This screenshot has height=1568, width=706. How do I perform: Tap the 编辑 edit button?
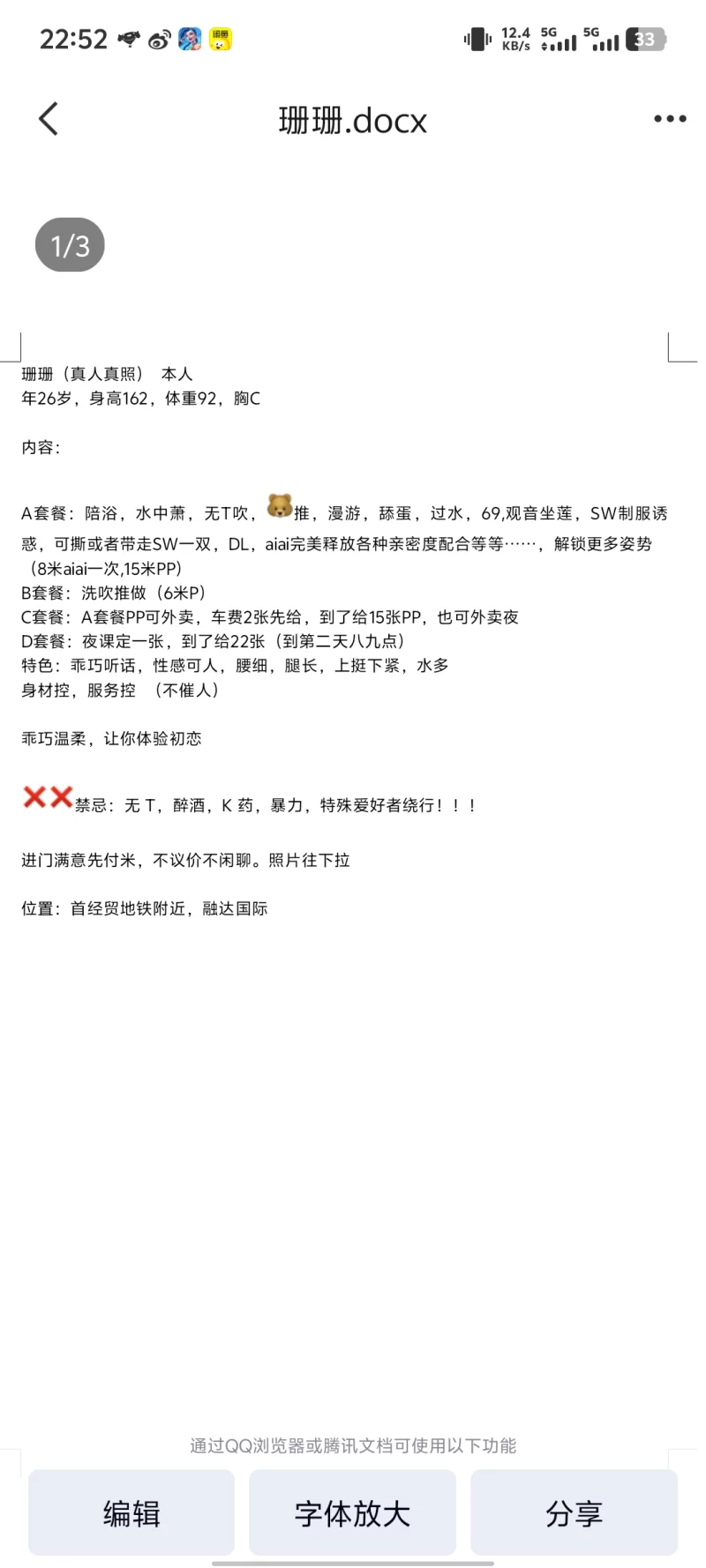click(131, 1513)
